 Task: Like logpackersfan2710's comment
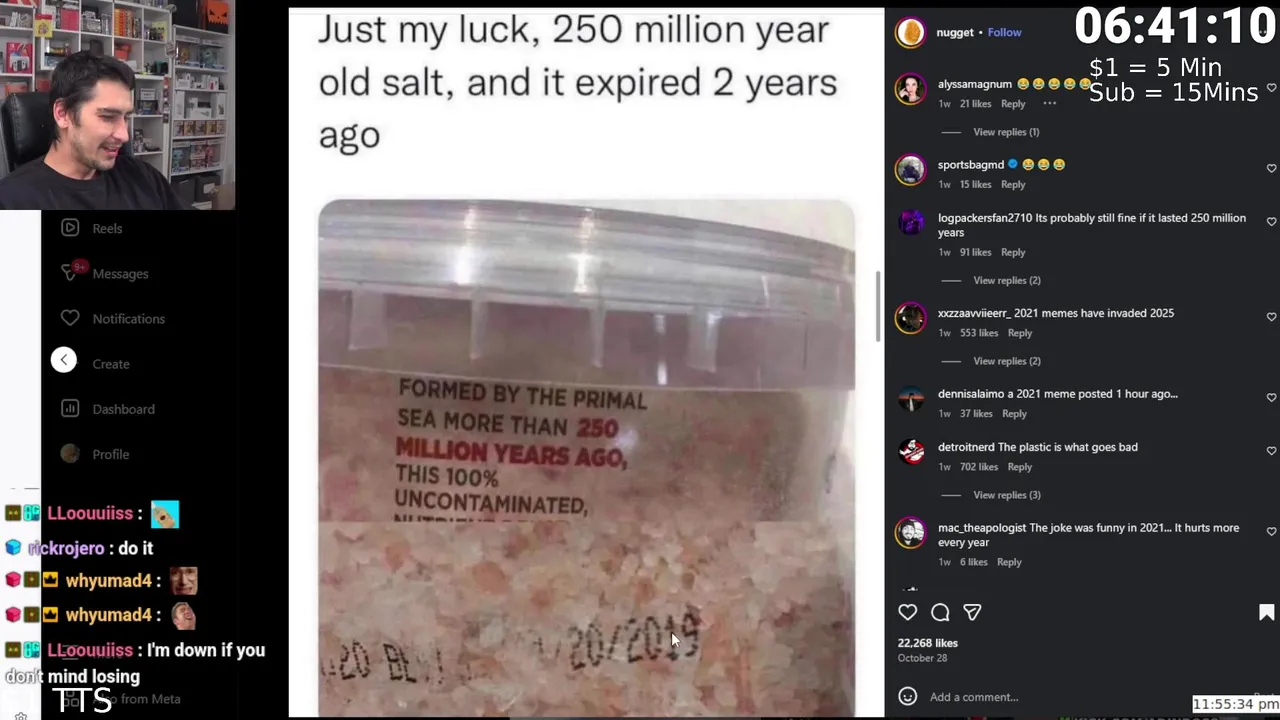[1271, 221]
